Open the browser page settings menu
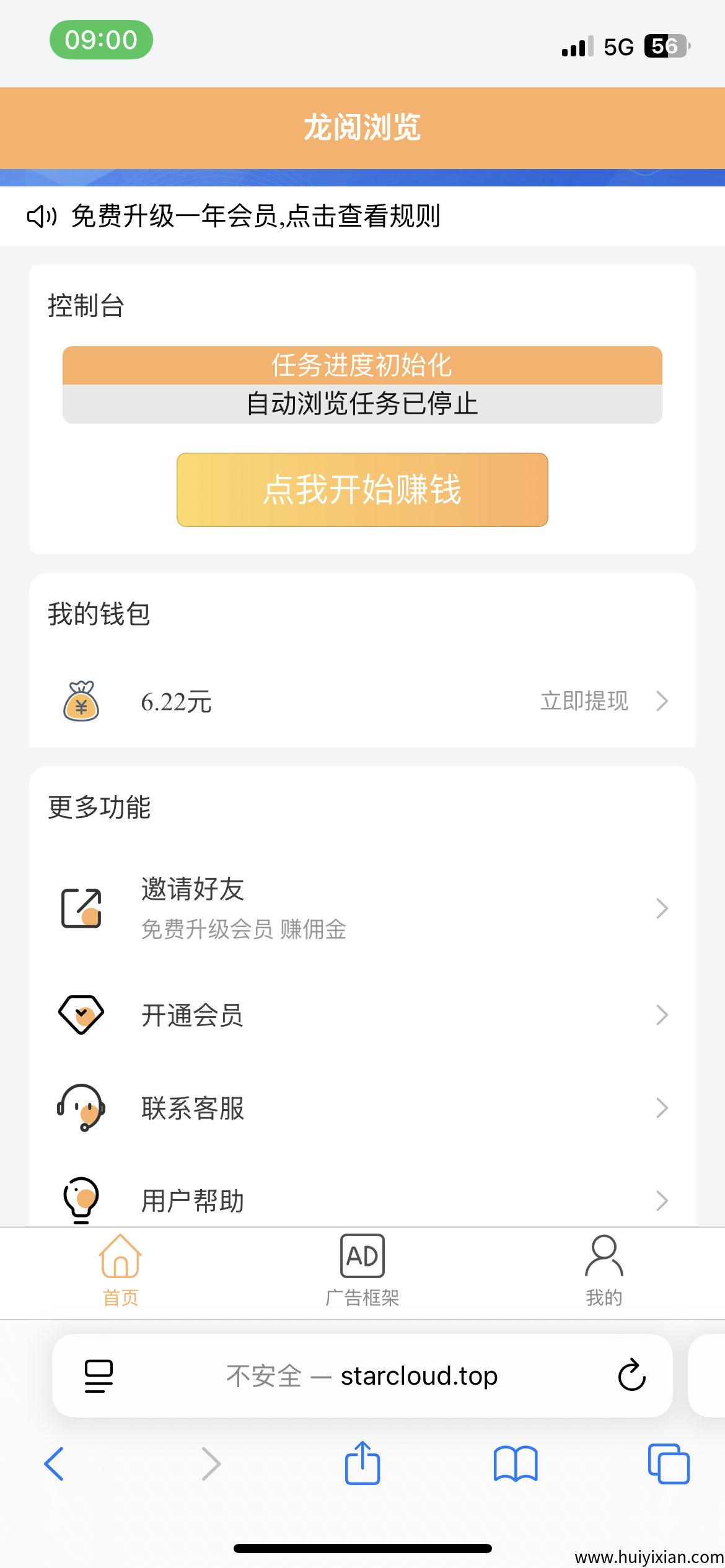Viewport: 725px width, 1568px height. (99, 1375)
